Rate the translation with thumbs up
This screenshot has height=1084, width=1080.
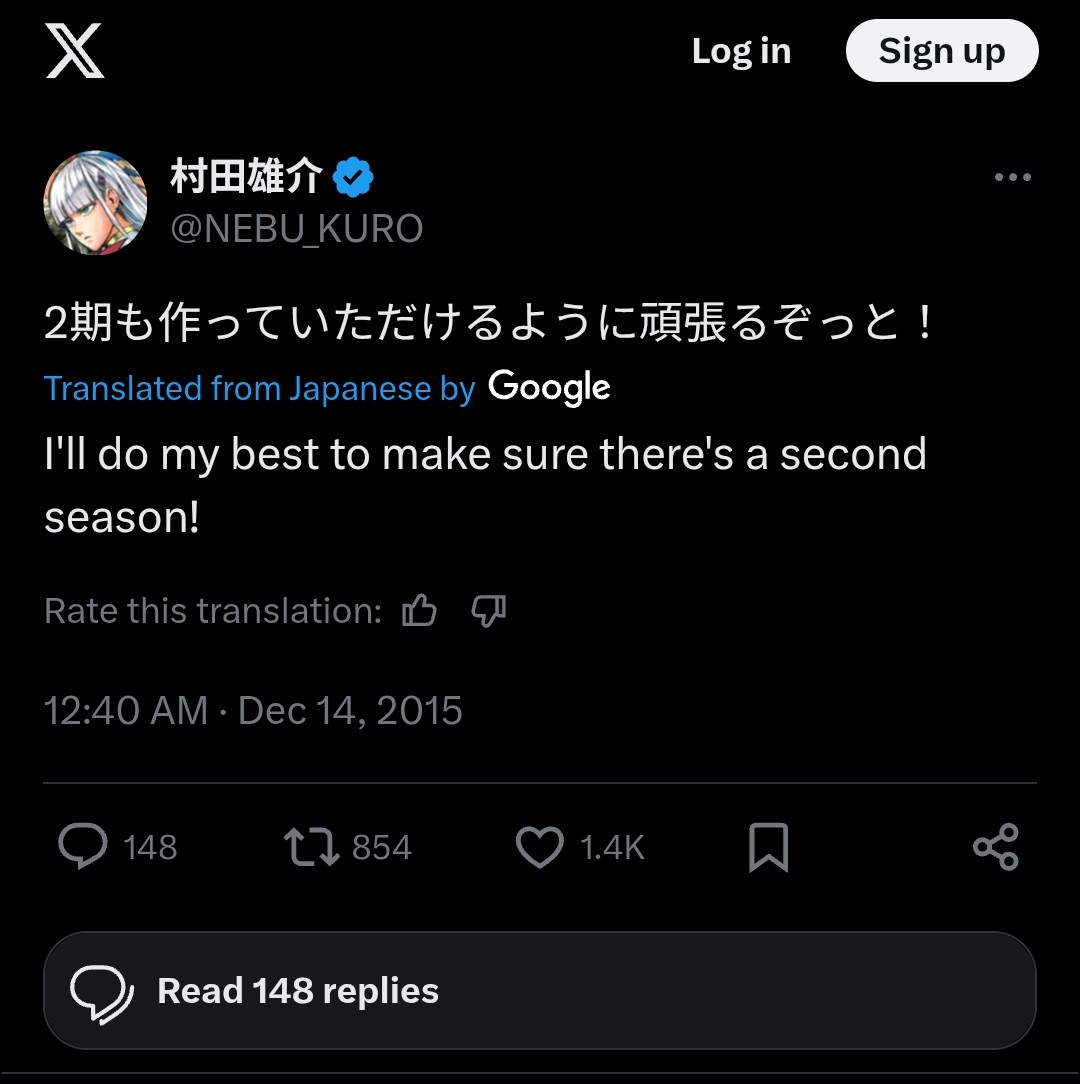pos(419,610)
